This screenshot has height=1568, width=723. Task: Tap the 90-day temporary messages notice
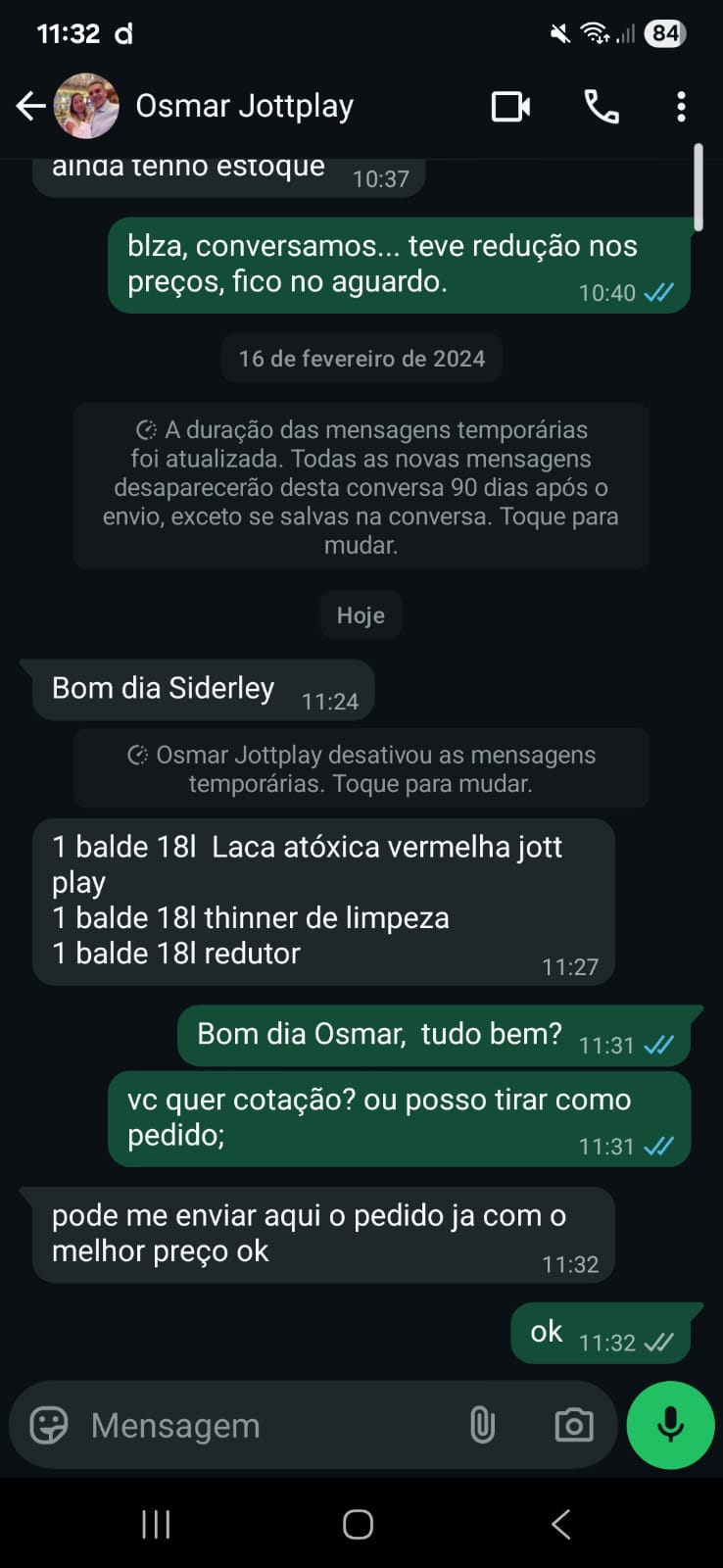tap(361, 486)
